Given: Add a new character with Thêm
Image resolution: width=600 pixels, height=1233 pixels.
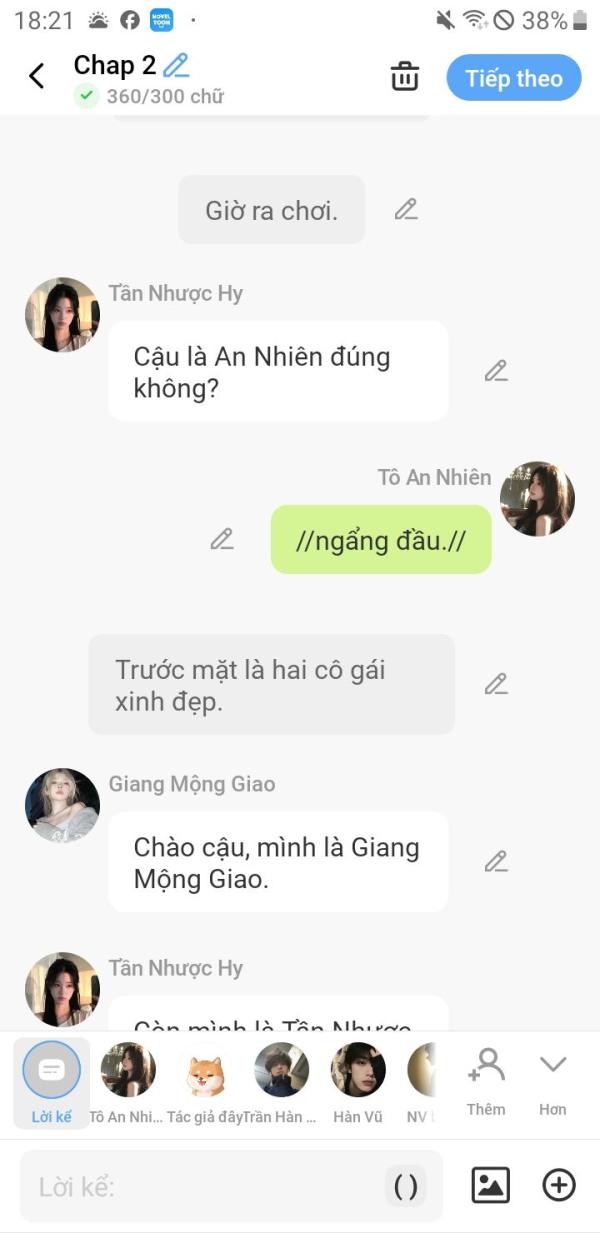Looking at the screenshot, I should (x=486, y=1083).
